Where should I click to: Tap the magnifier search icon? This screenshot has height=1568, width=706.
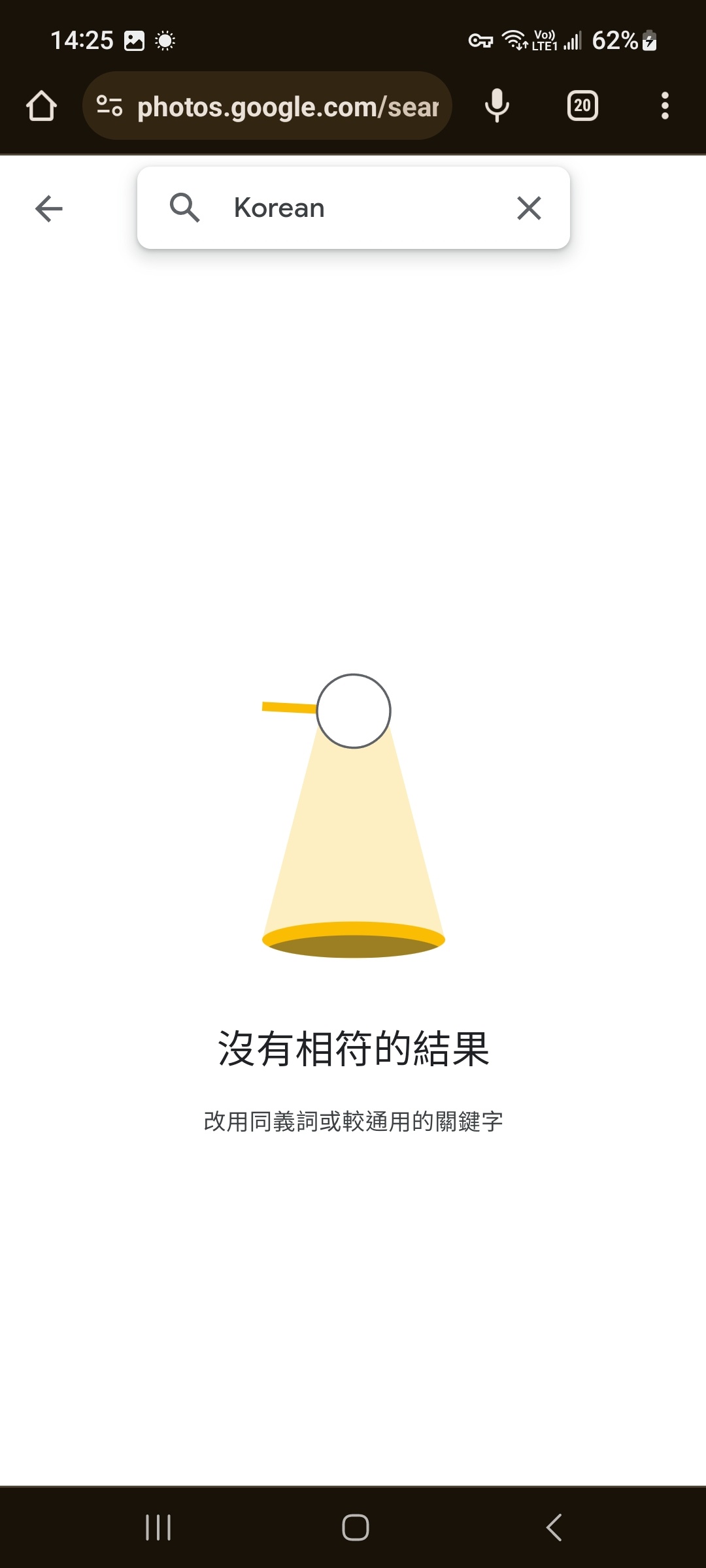point(184,208)
